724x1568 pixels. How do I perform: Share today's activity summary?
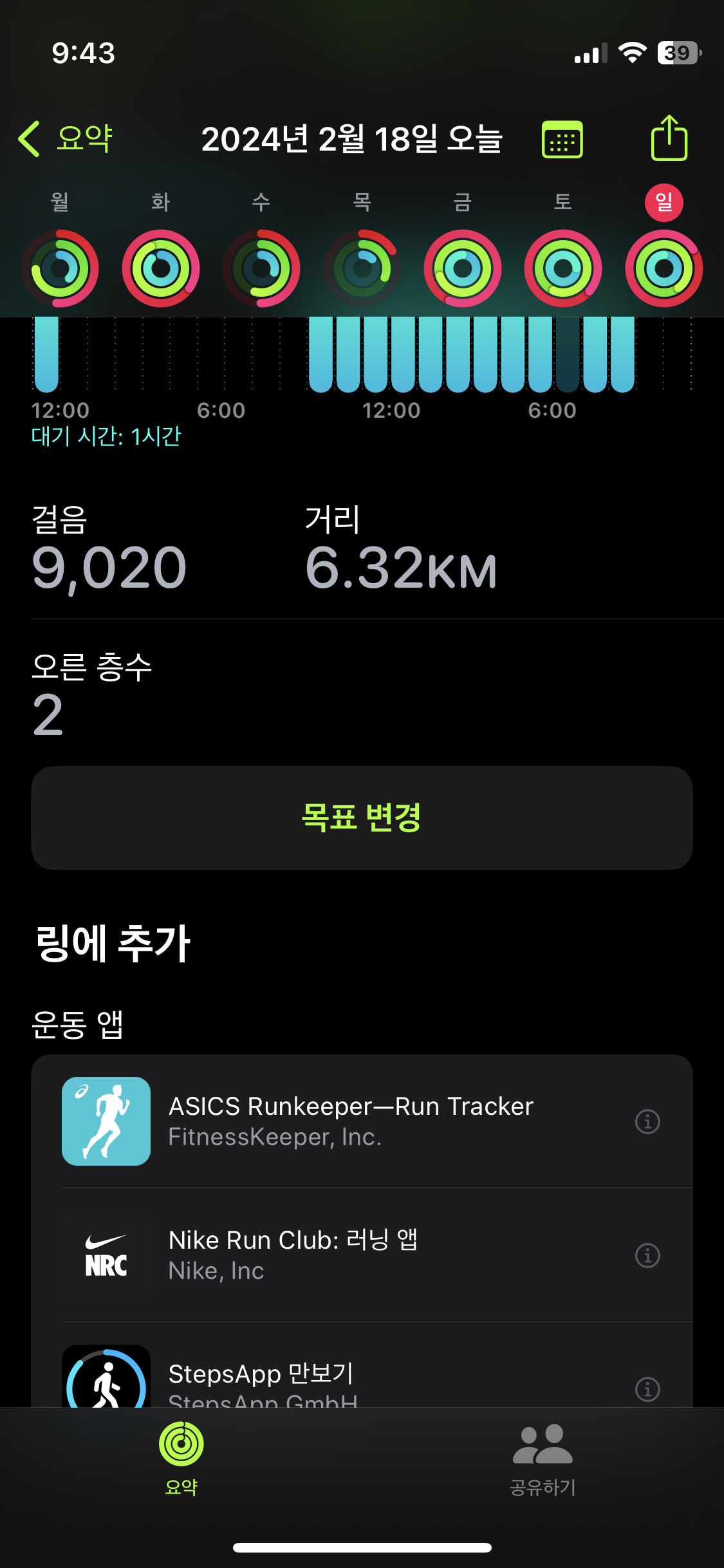tap(669, 138)
